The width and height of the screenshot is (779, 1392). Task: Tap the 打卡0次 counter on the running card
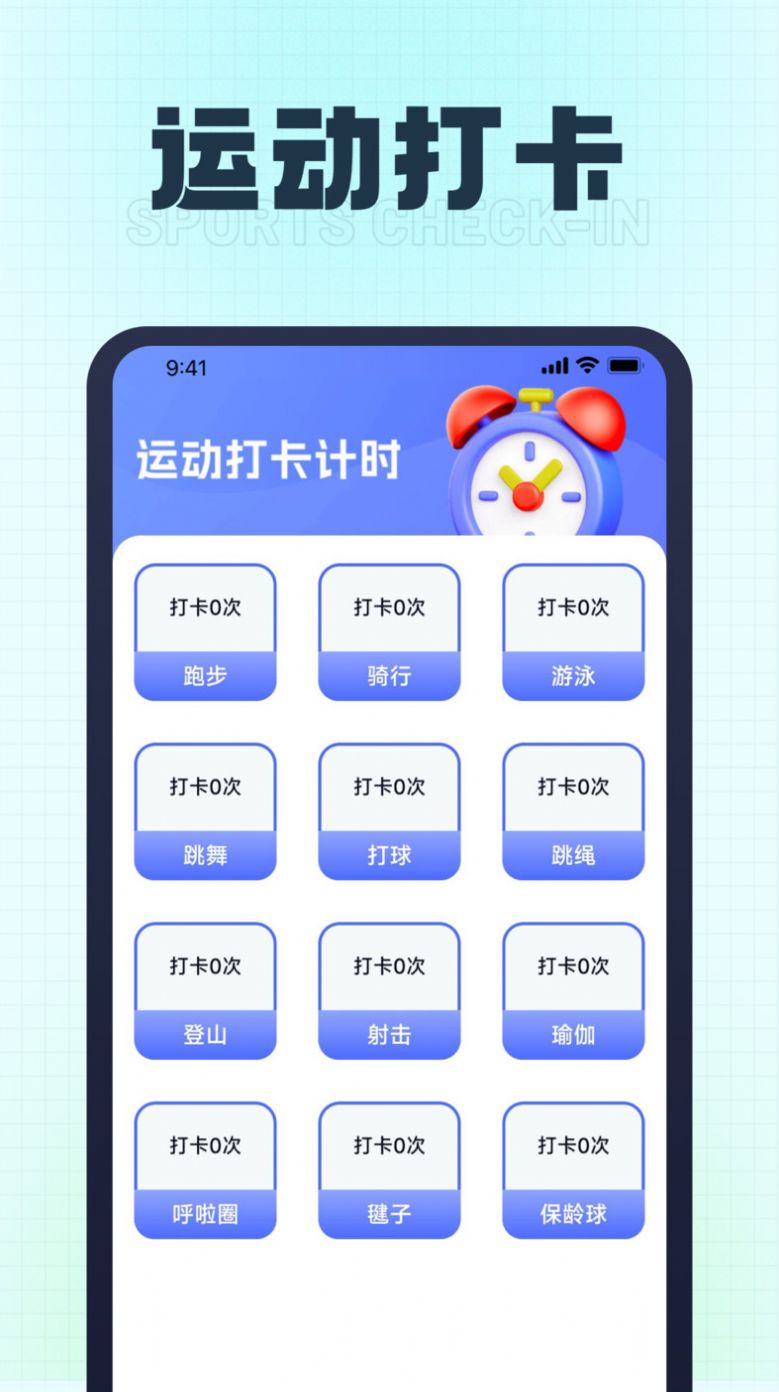pos(205,607)
